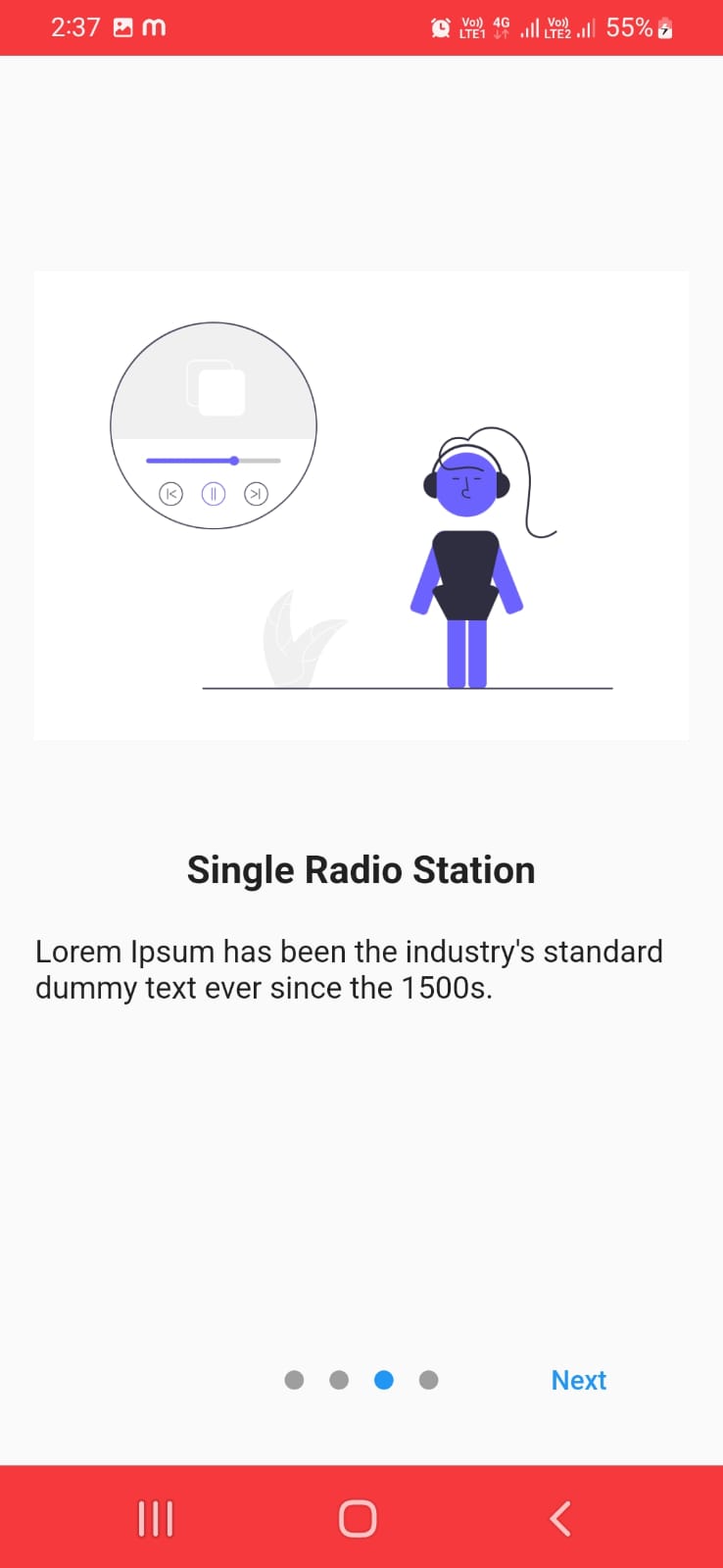Select the previous-track icon
This screenshot has width=723, height=1568.
[171, 494]
